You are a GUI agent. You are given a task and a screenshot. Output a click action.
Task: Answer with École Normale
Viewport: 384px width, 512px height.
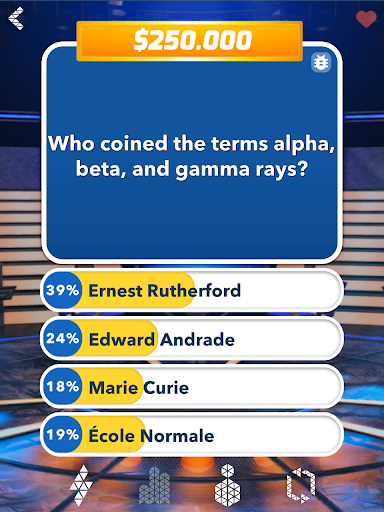192,434
